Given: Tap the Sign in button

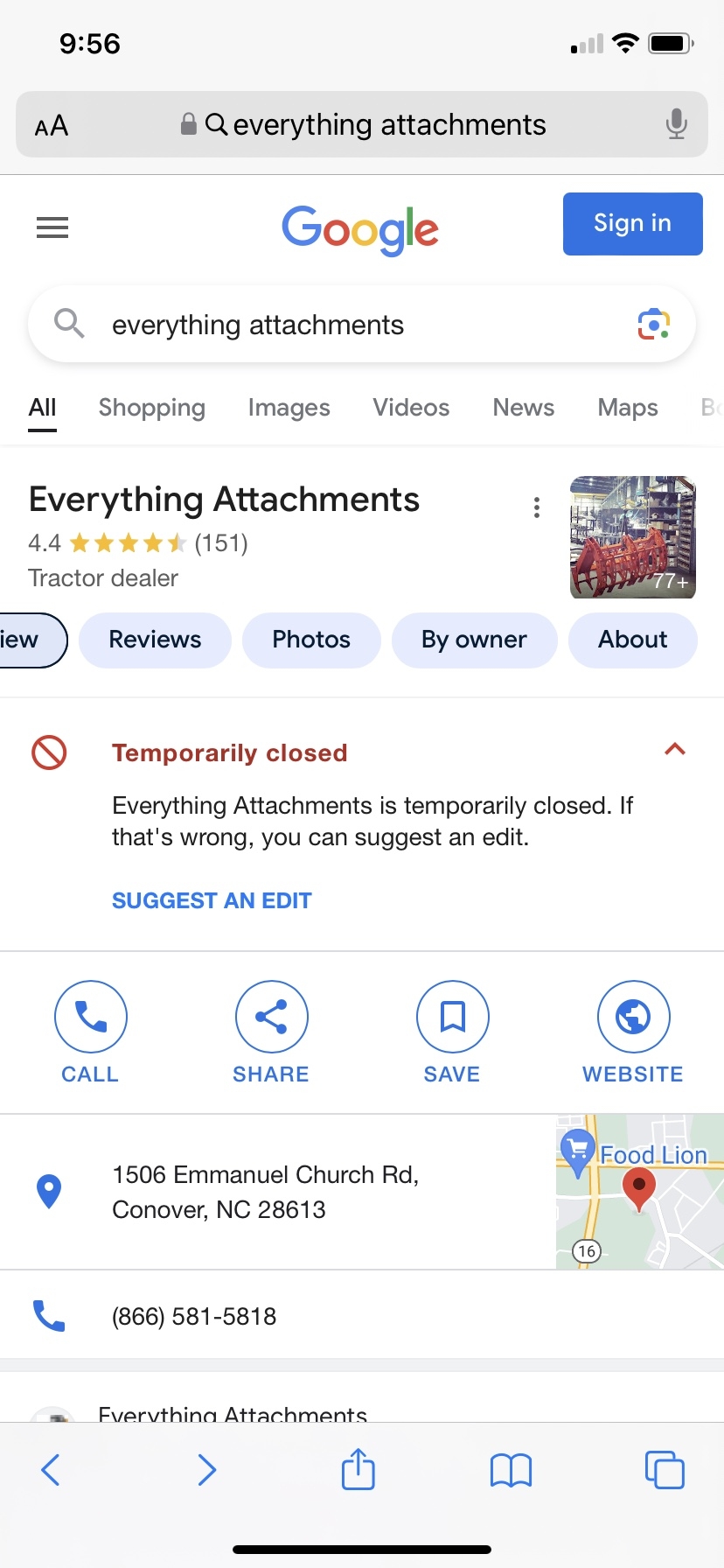Looking at the screenshot, I should click(632, 224).
